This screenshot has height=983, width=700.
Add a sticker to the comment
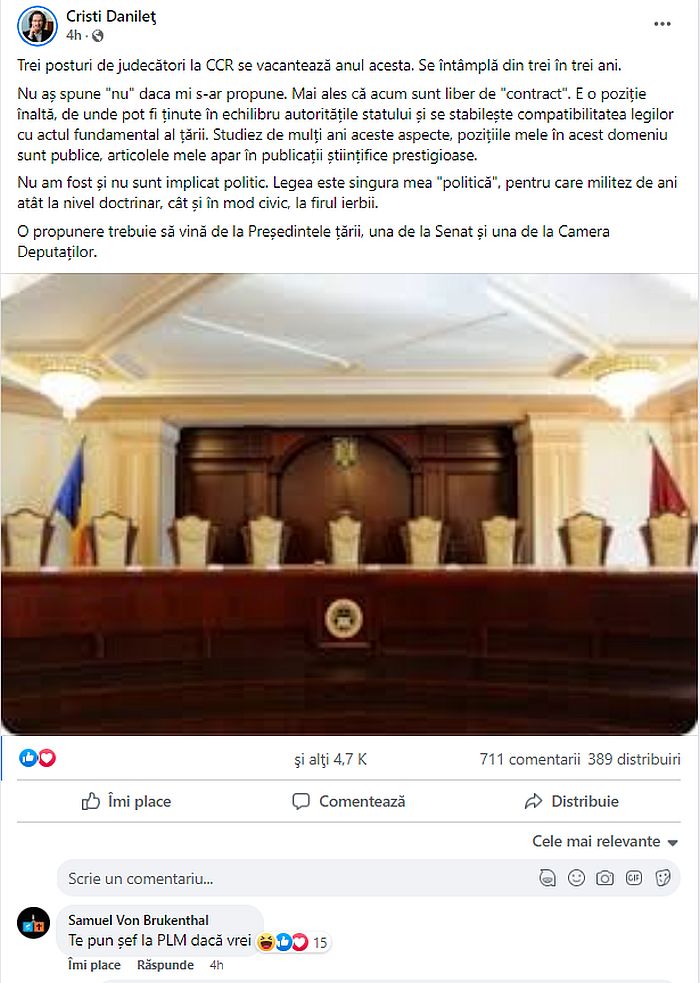[662, 878]
